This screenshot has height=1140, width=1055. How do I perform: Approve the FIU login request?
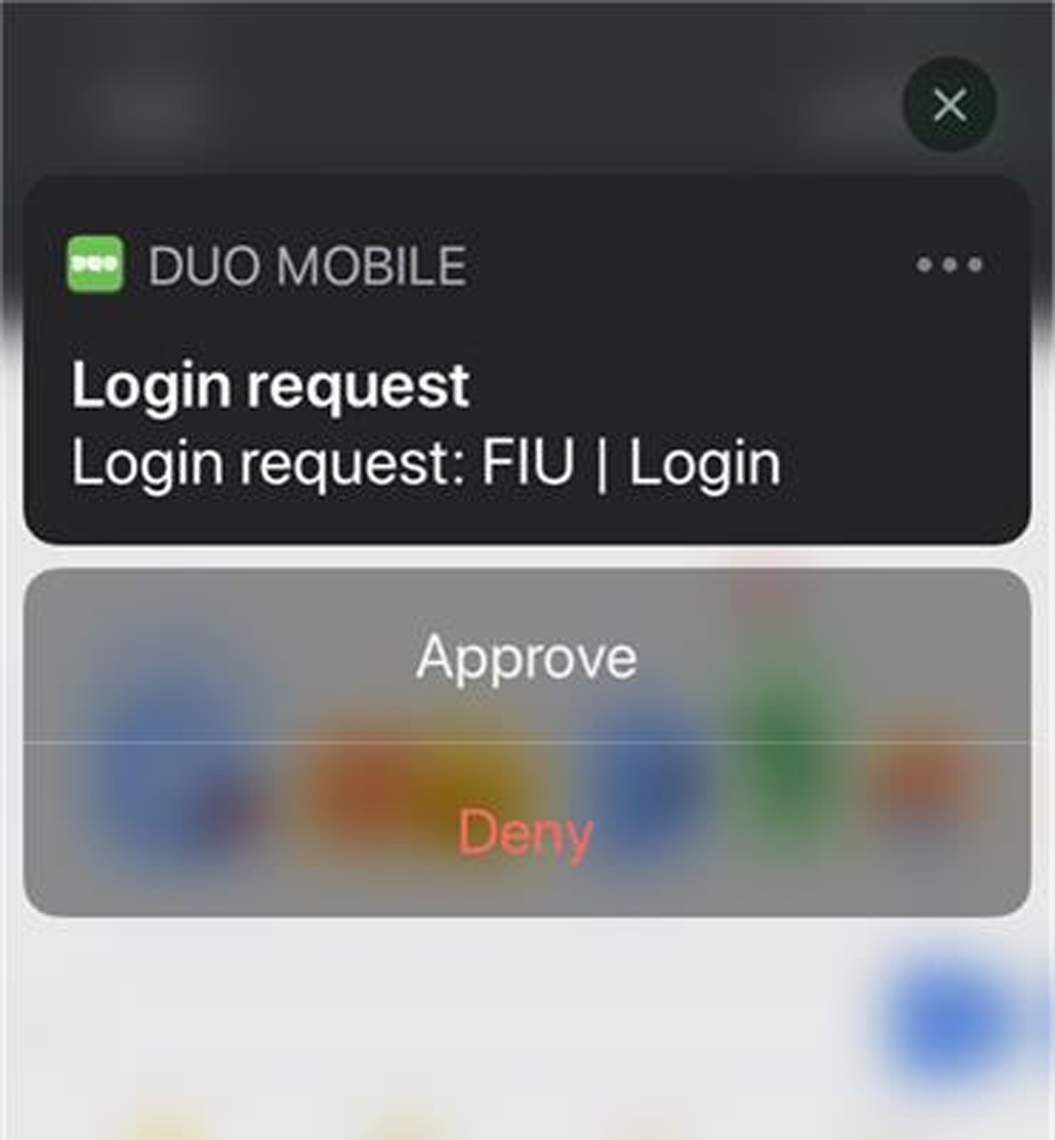pos(526,657)
